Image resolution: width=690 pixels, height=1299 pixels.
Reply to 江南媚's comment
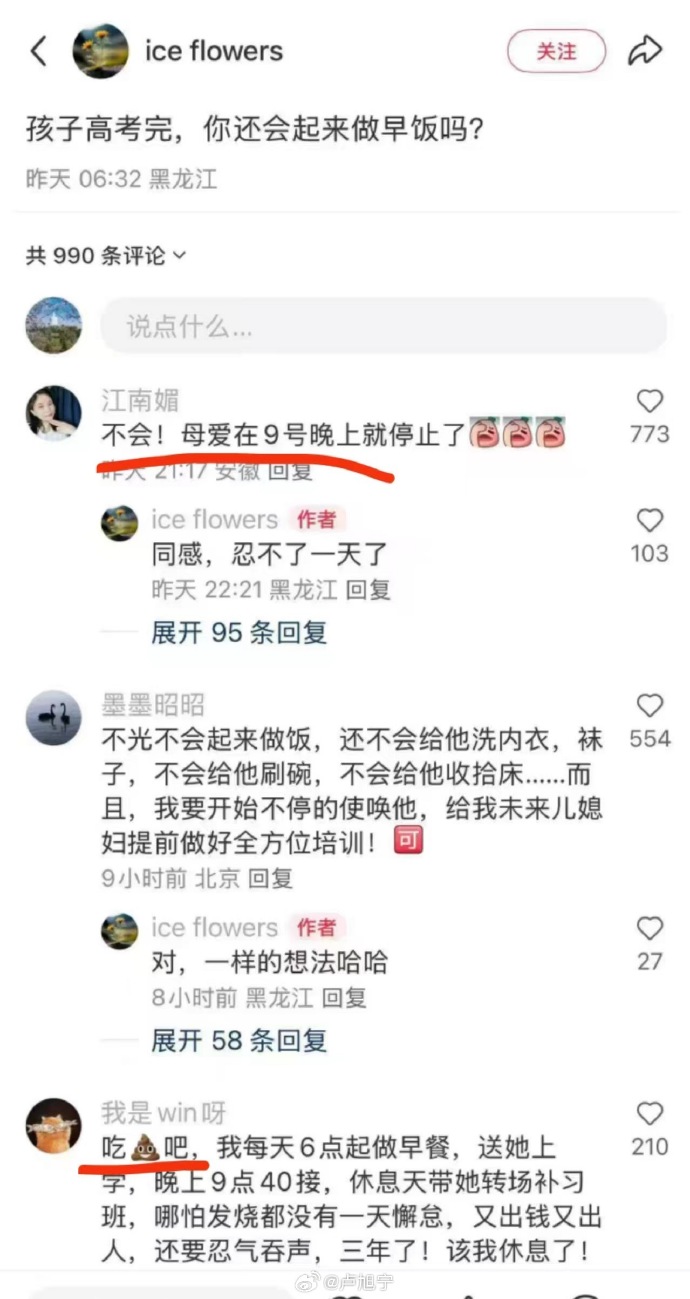click(290, 470)
